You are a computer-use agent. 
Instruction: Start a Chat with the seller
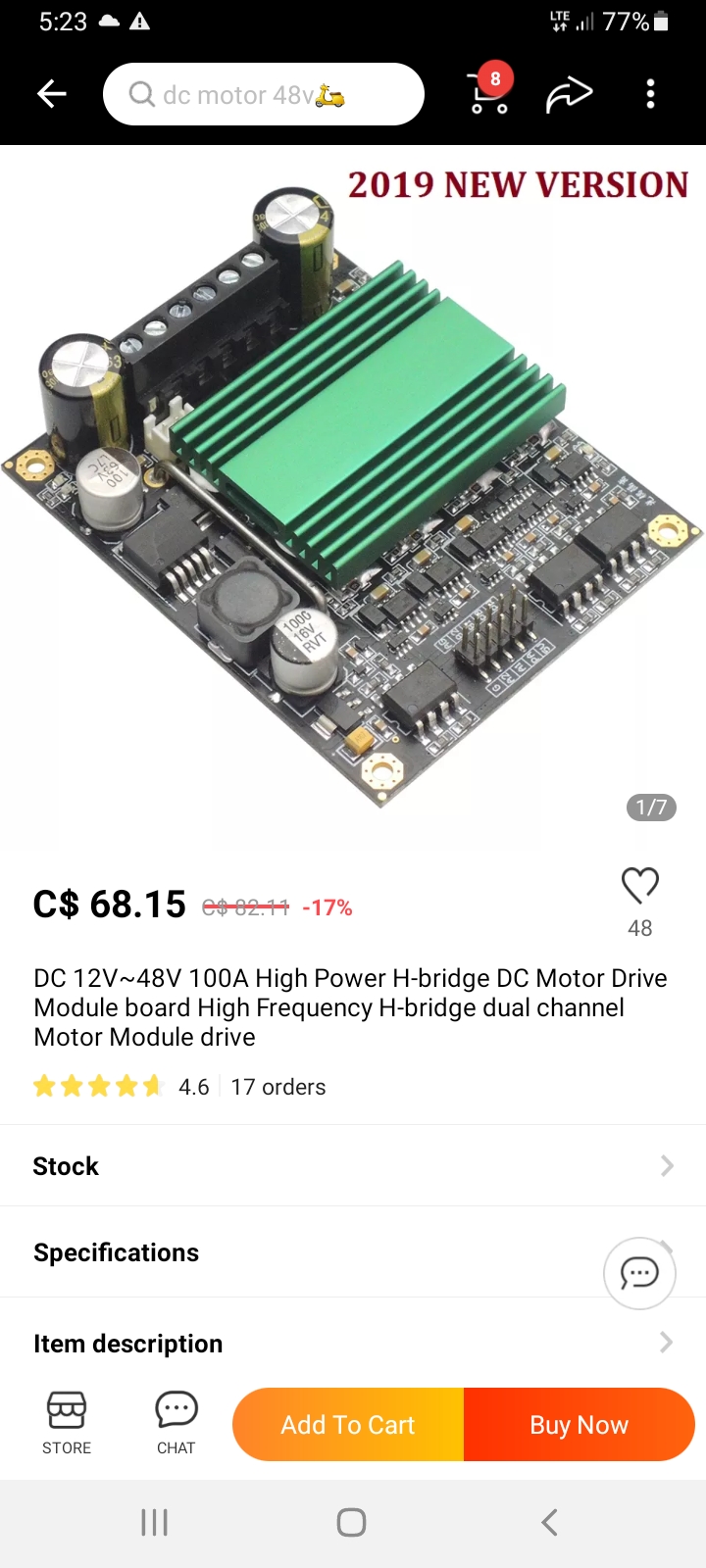(x=176, y=1423)
